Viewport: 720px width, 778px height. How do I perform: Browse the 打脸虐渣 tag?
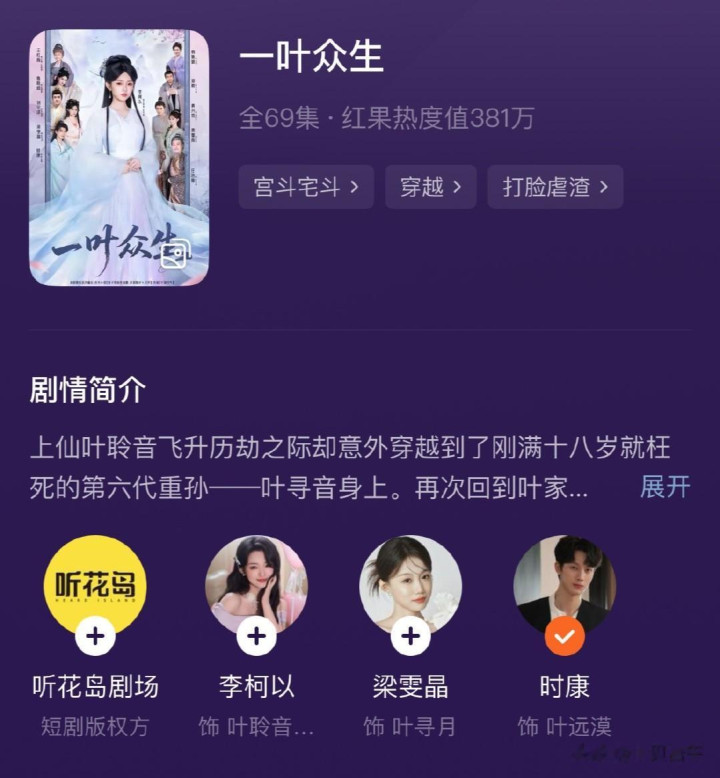555,187
